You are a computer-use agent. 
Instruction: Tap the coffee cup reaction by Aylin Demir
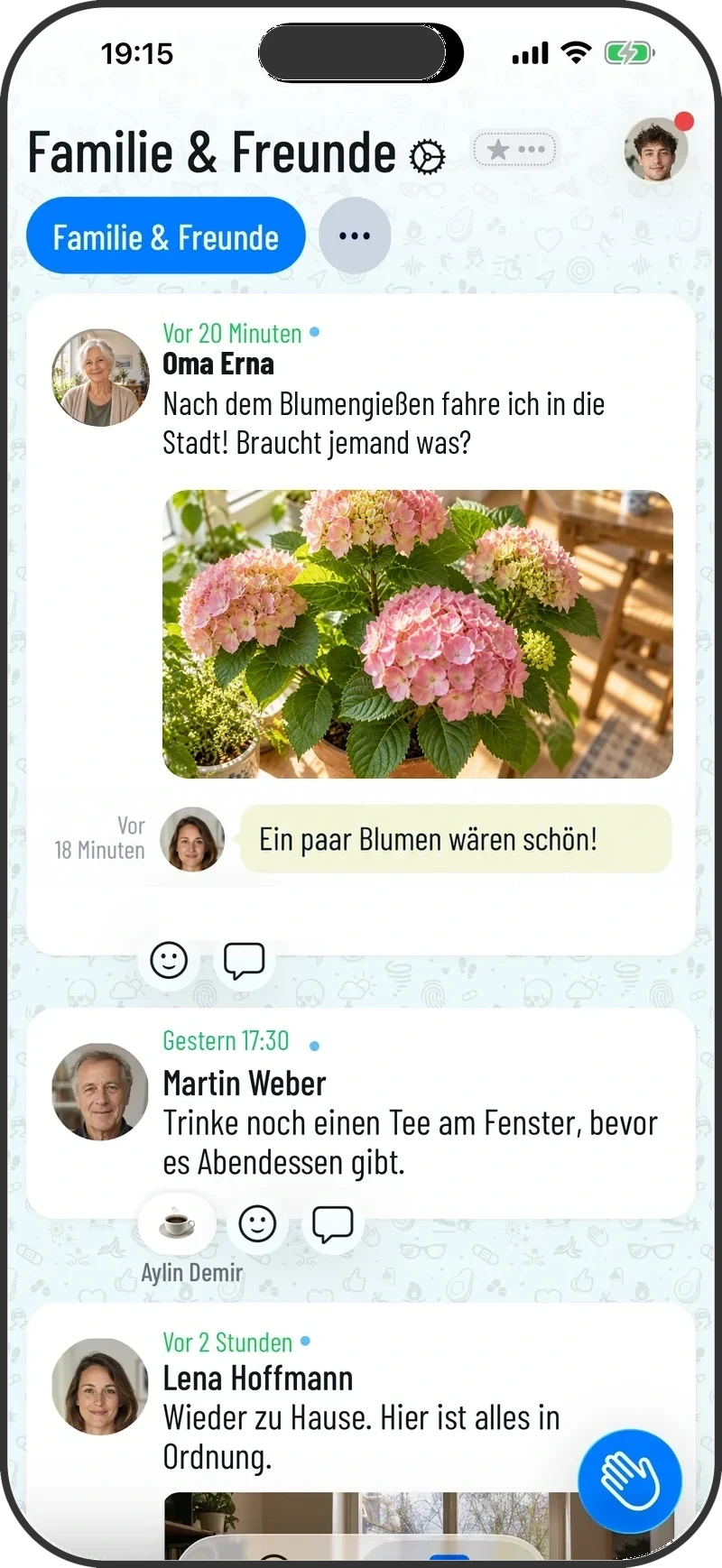pyautogui.click(x=177, y=1223)
